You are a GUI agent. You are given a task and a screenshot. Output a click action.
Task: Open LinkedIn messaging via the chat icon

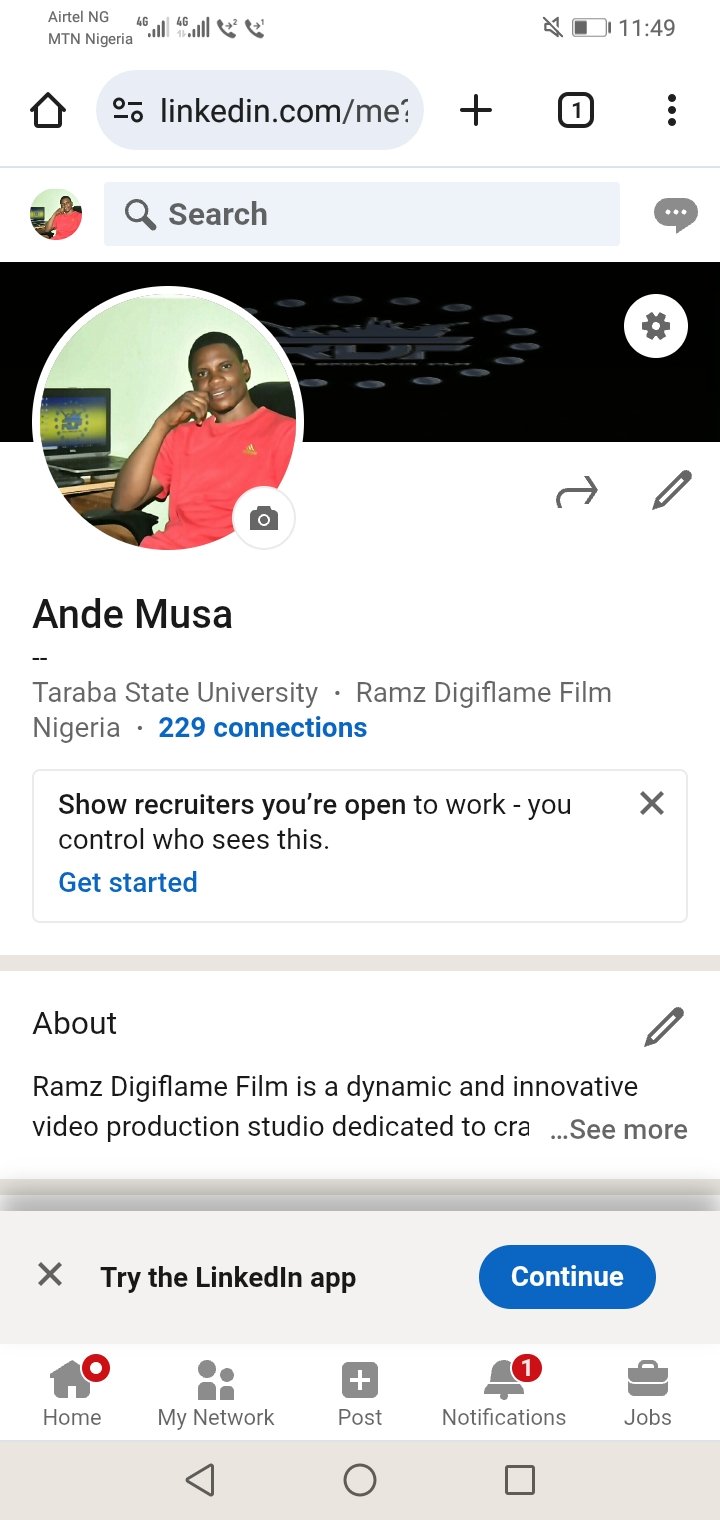click(x=675, y=213)
